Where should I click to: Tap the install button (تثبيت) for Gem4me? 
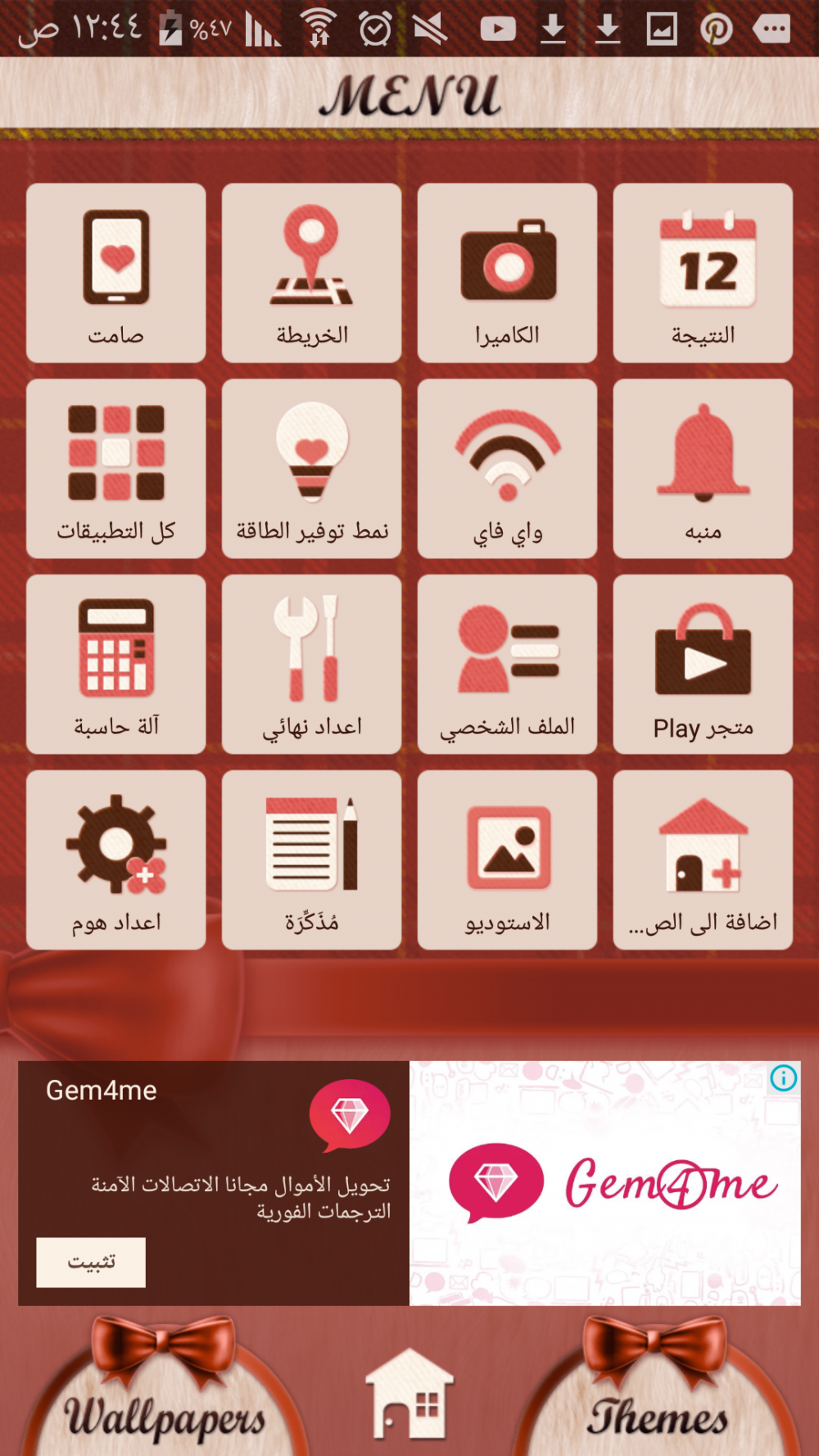tap(91, 1262)
